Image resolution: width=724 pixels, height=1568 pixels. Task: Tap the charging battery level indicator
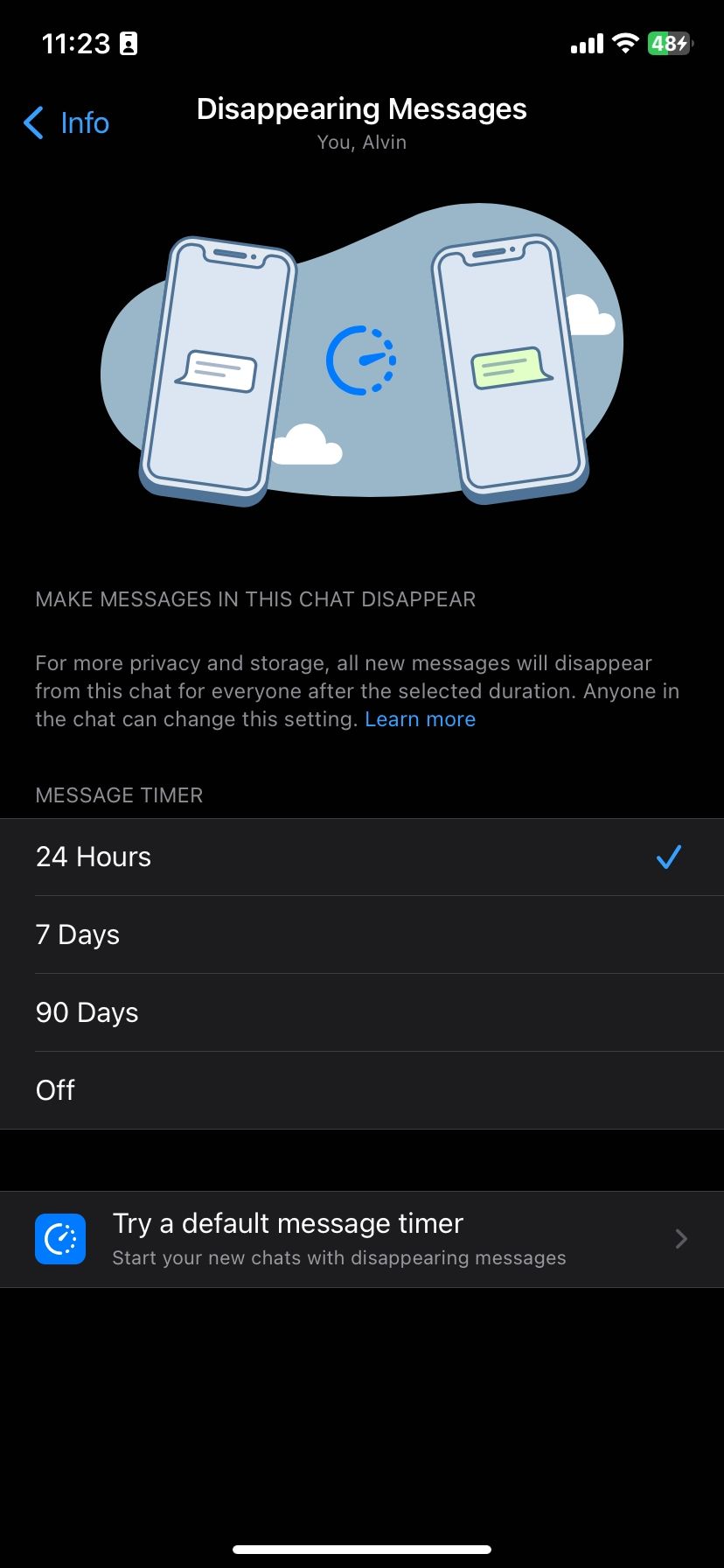coord(667,43)
